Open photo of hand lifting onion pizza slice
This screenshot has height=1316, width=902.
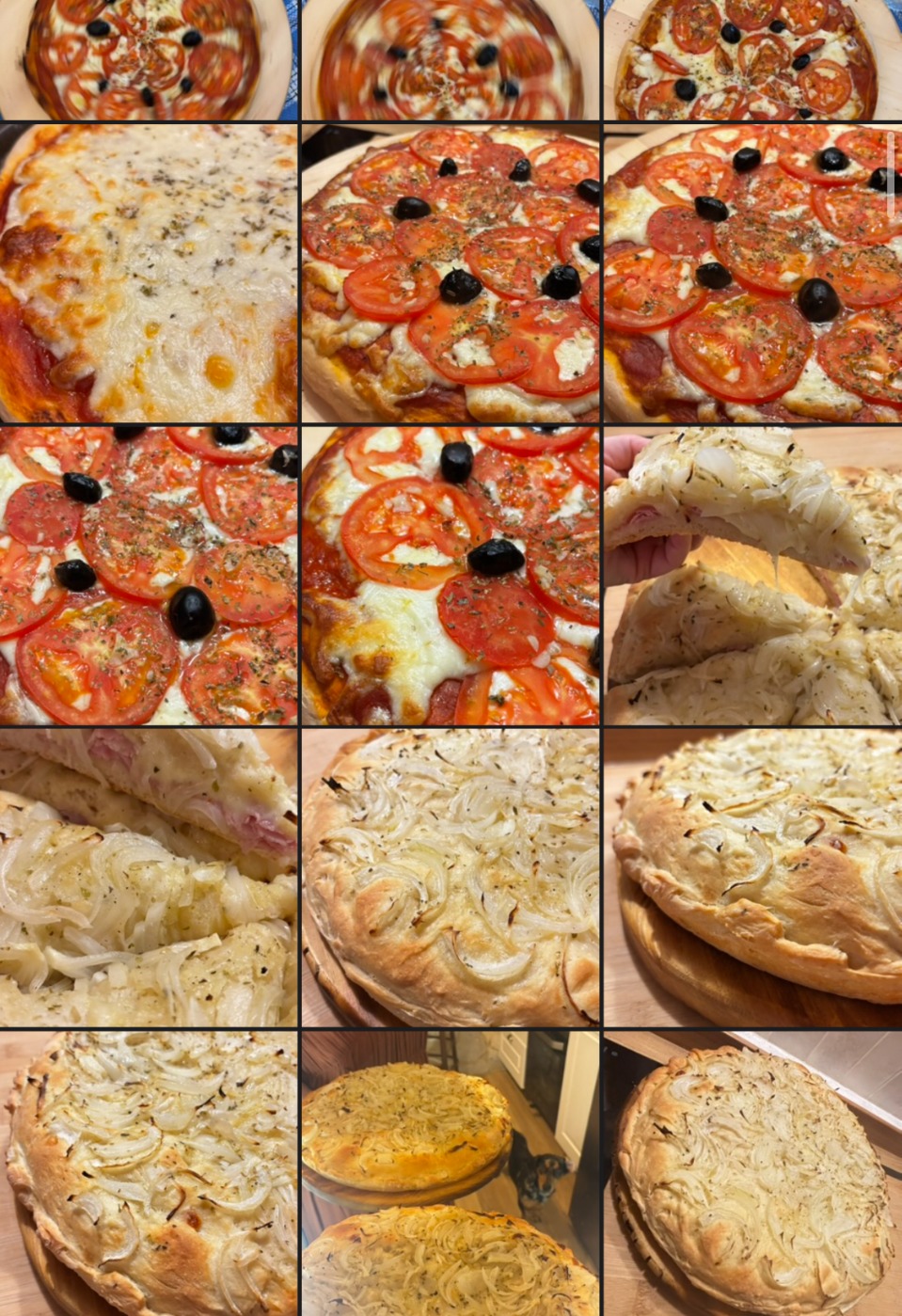752,576
